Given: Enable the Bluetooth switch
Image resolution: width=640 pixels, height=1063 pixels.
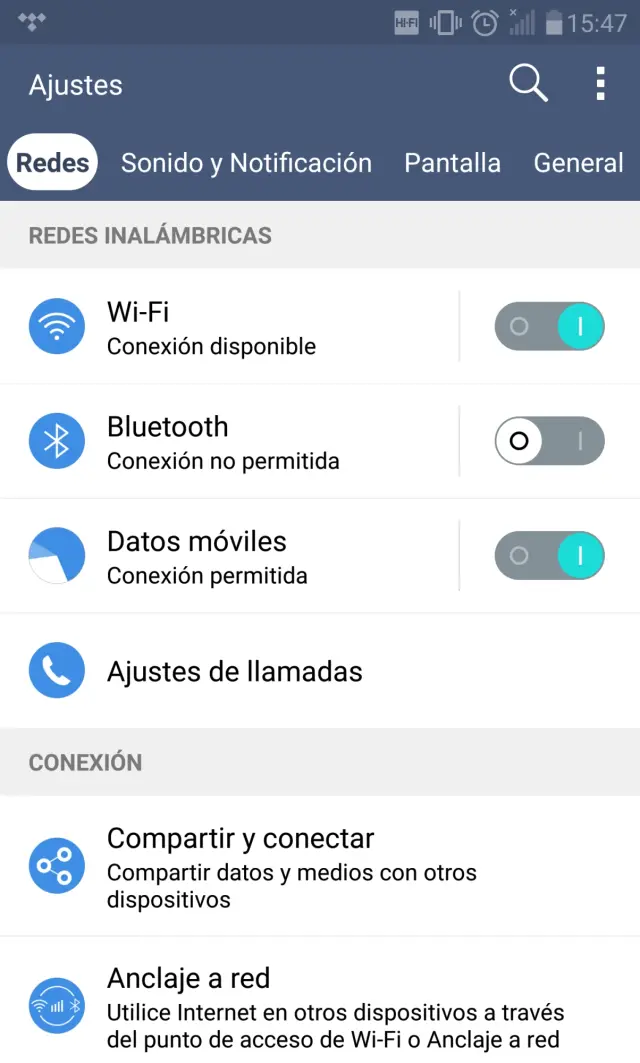Looking at the screenshot, I should (x=549, y=441).
